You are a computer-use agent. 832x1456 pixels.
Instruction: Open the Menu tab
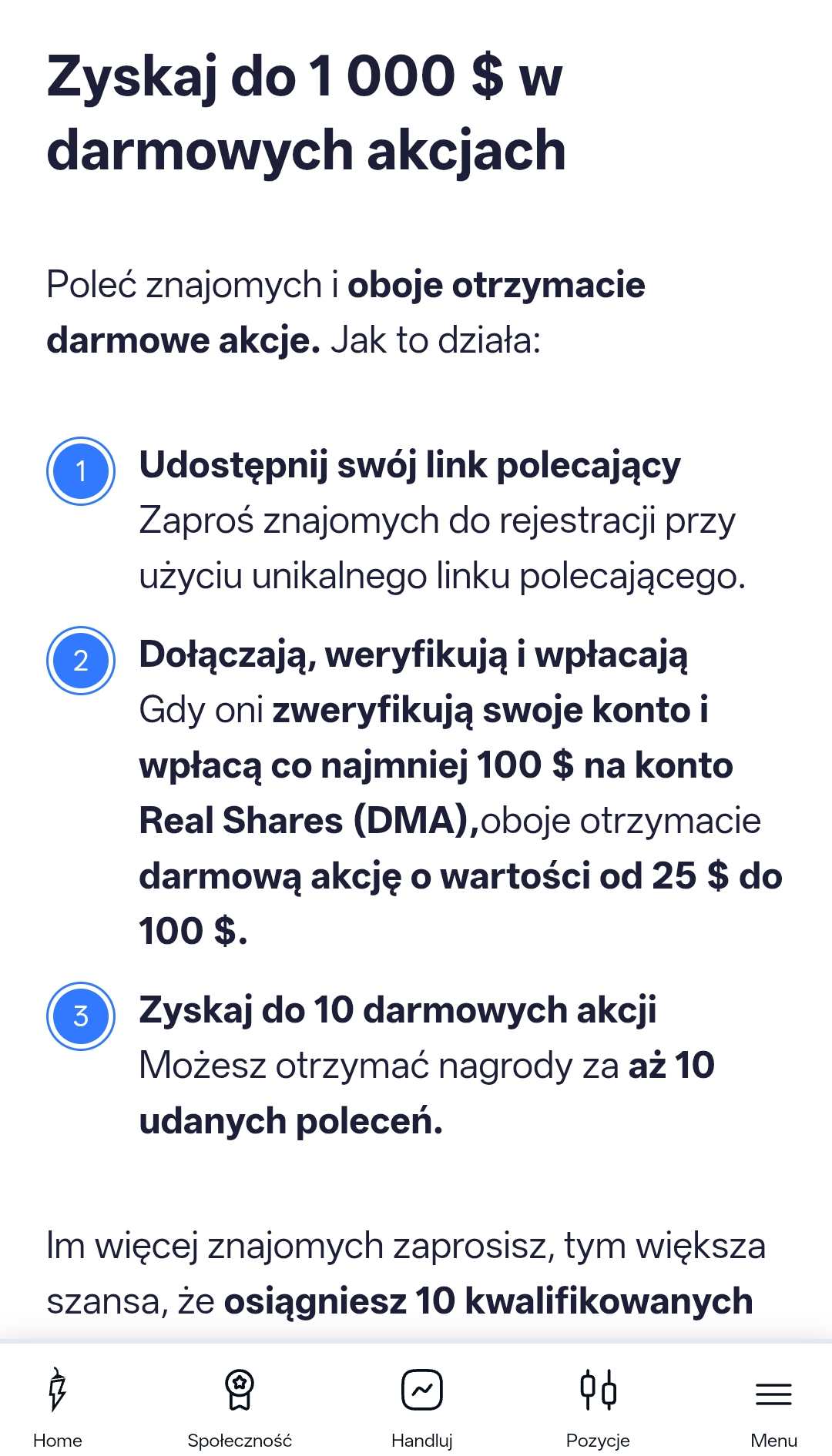(x=773, y=1405)
